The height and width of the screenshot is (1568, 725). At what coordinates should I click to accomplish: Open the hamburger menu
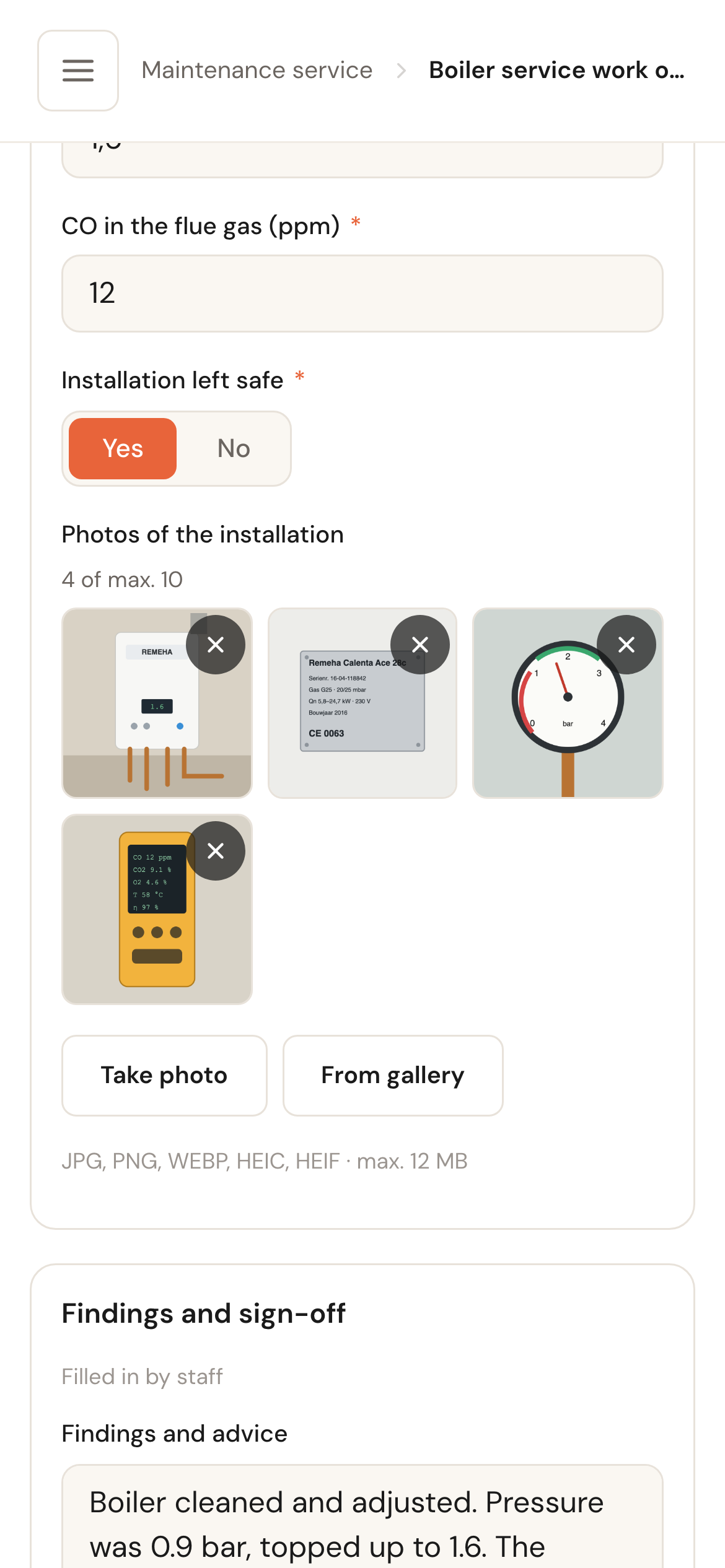(x=78, y=71)
